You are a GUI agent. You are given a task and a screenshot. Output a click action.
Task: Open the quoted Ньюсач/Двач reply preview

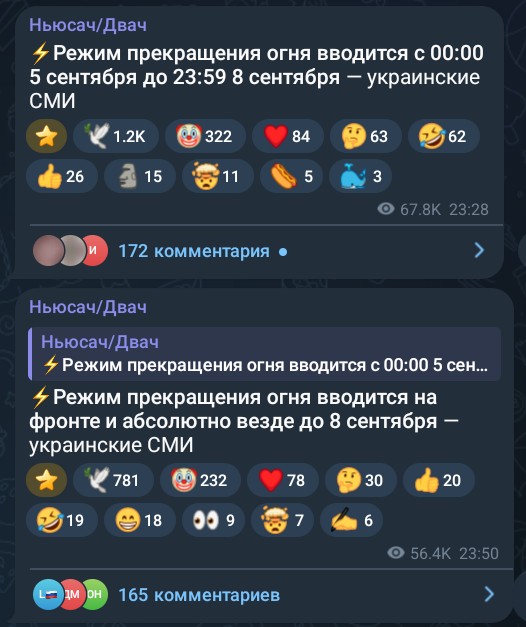pyautogui.click(x=264, y=354)
